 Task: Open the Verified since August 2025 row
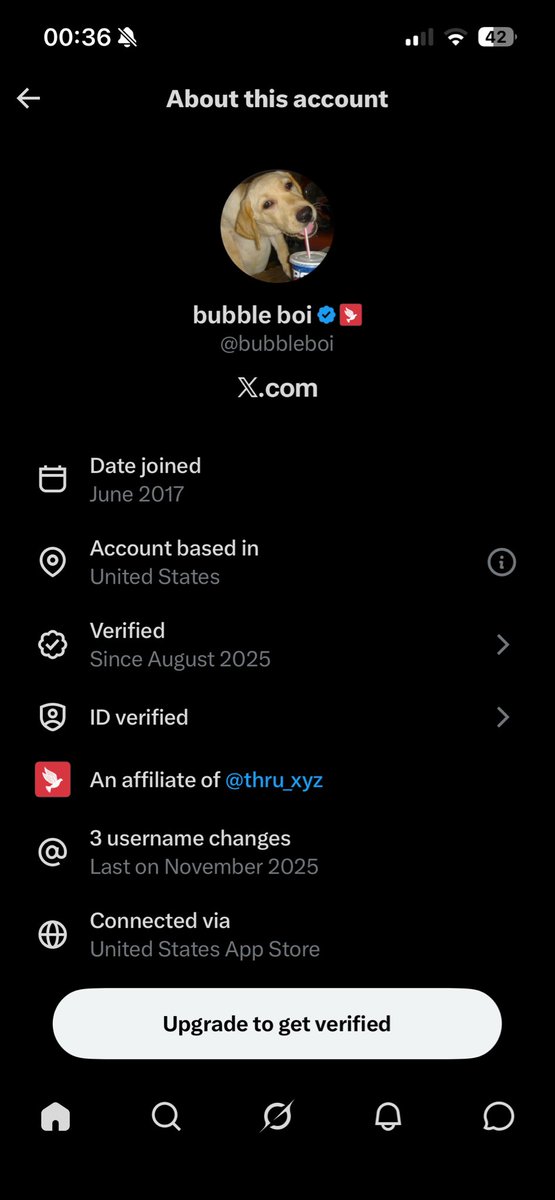(x=277, y=645)
